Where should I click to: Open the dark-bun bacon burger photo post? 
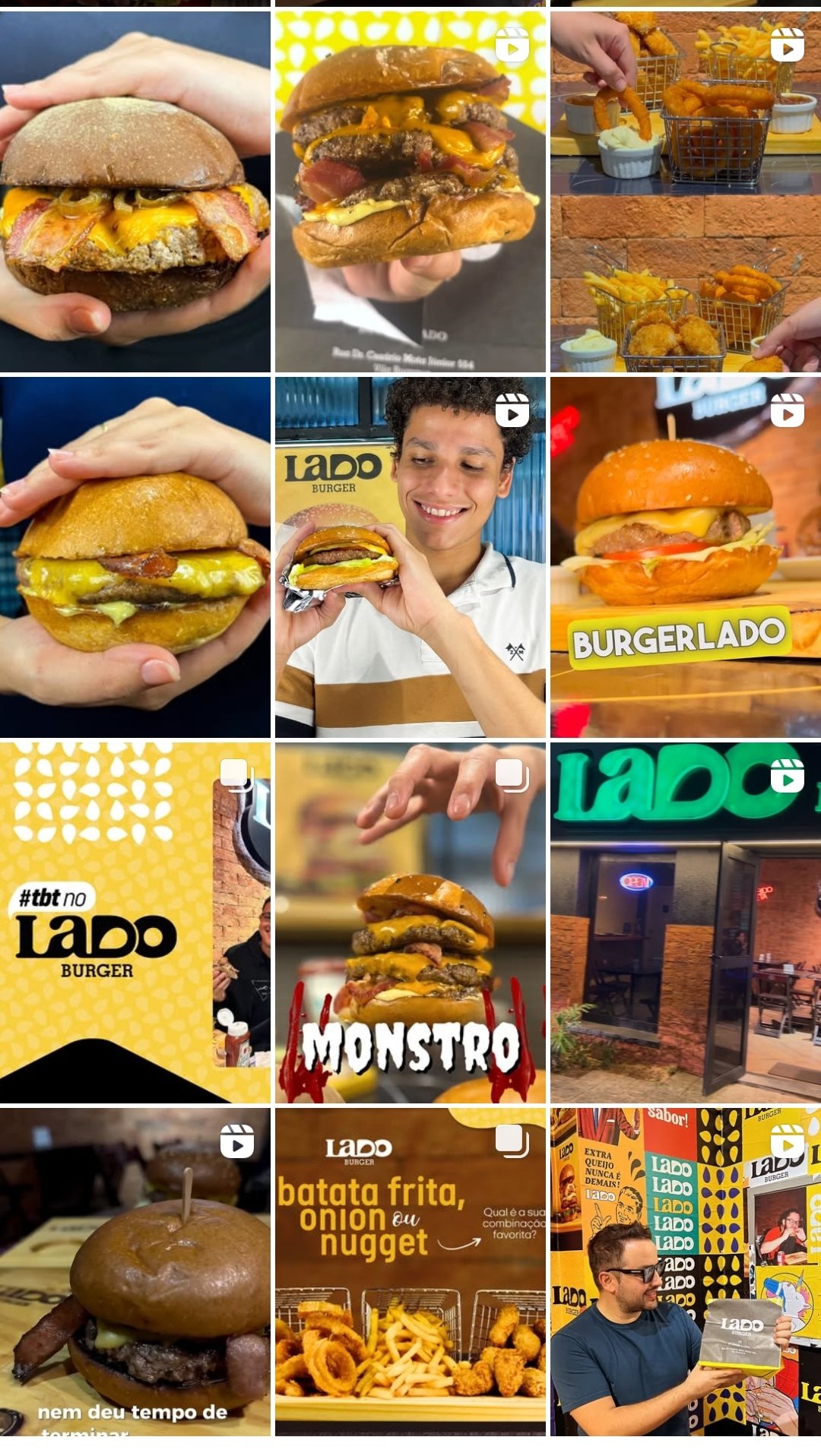pos(135,191)
